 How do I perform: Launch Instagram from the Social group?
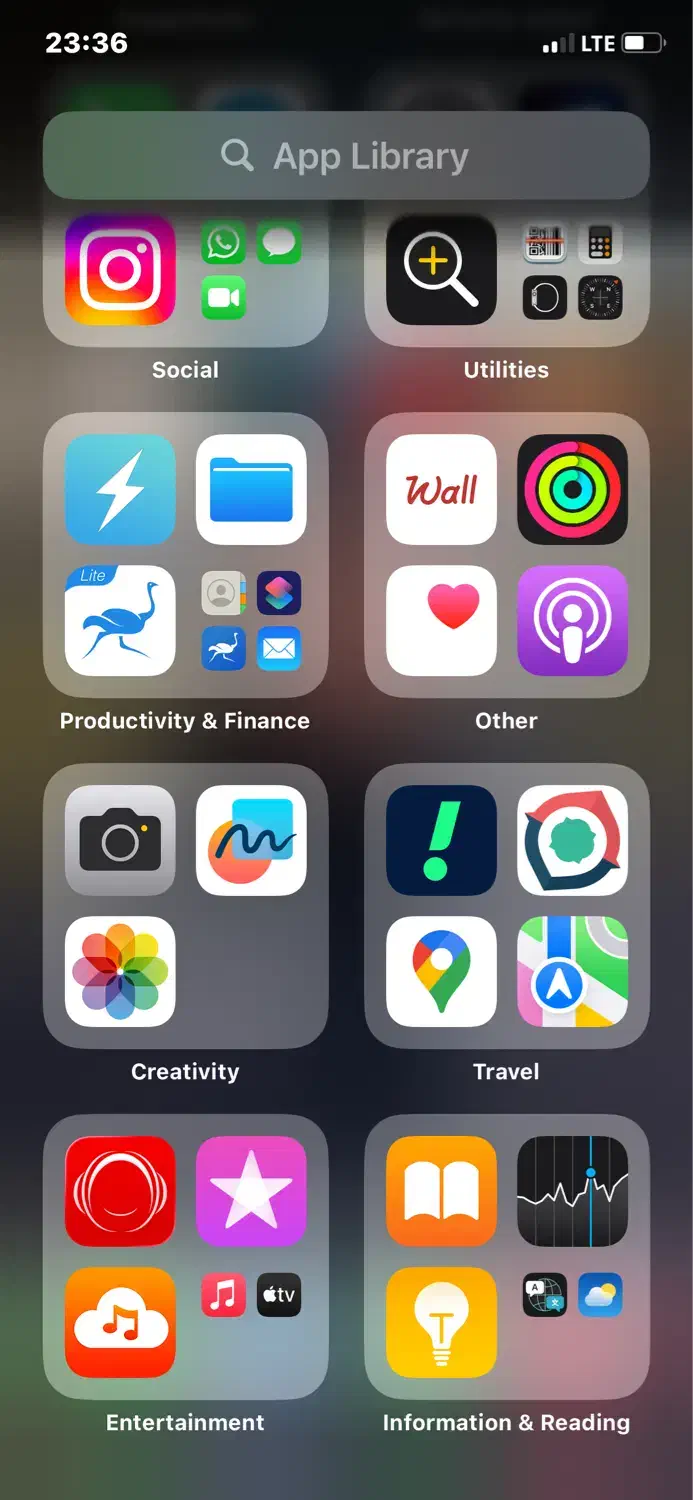coord(120,269)
